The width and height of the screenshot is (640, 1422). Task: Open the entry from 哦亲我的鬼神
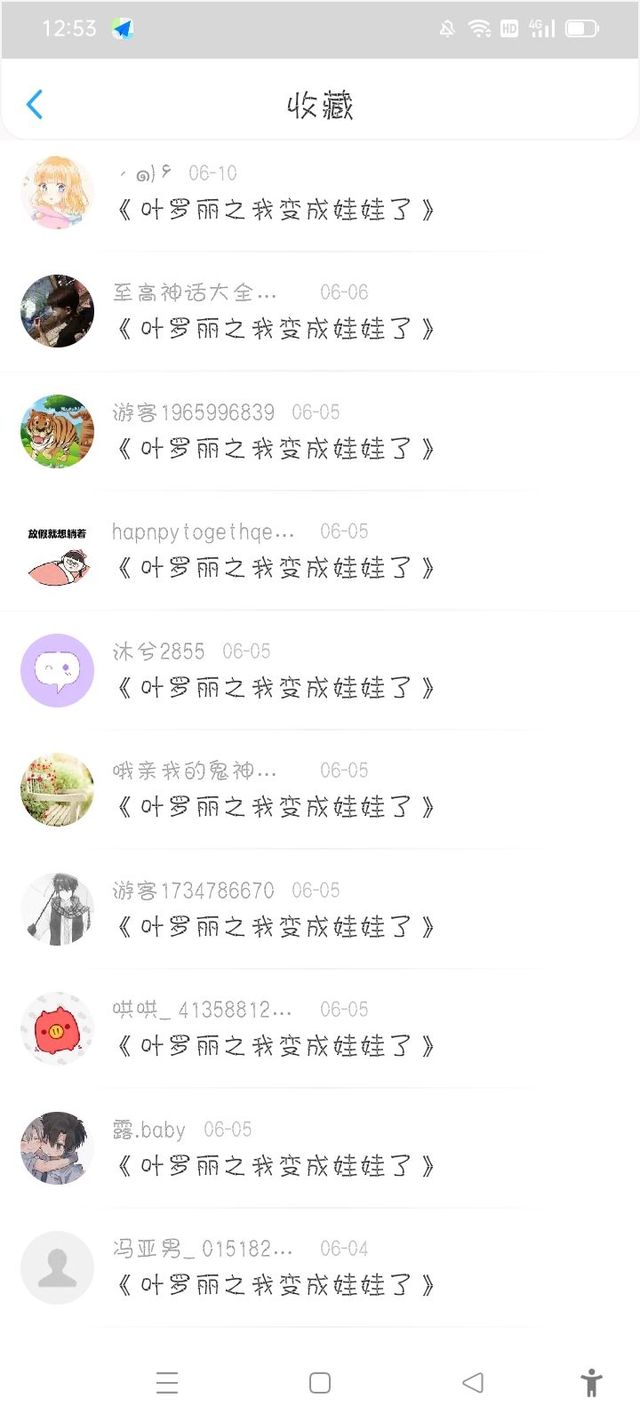coord(320,790)
